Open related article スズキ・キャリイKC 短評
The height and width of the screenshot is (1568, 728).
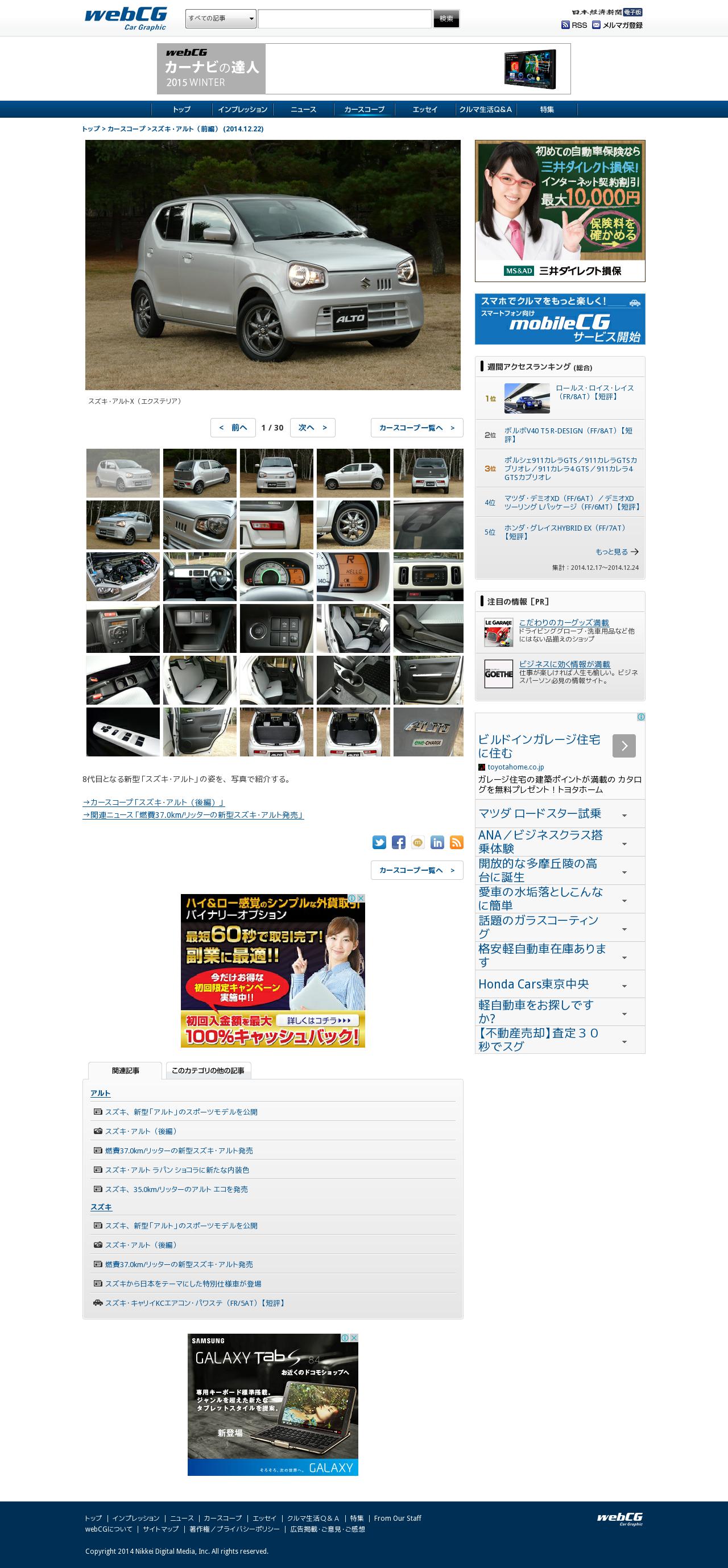pos(196,1303)
